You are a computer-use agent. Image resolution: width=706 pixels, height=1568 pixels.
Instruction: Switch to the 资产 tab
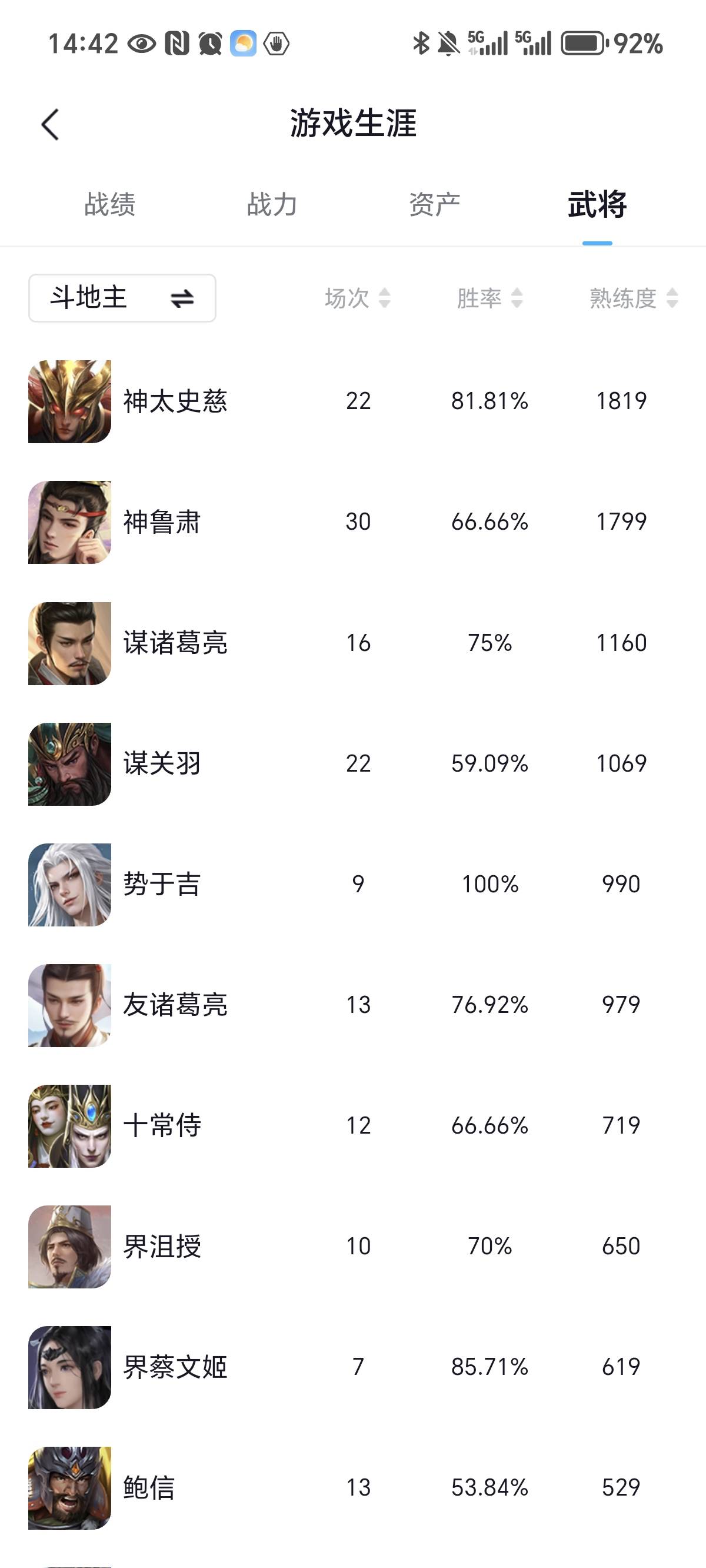(435, 204)
